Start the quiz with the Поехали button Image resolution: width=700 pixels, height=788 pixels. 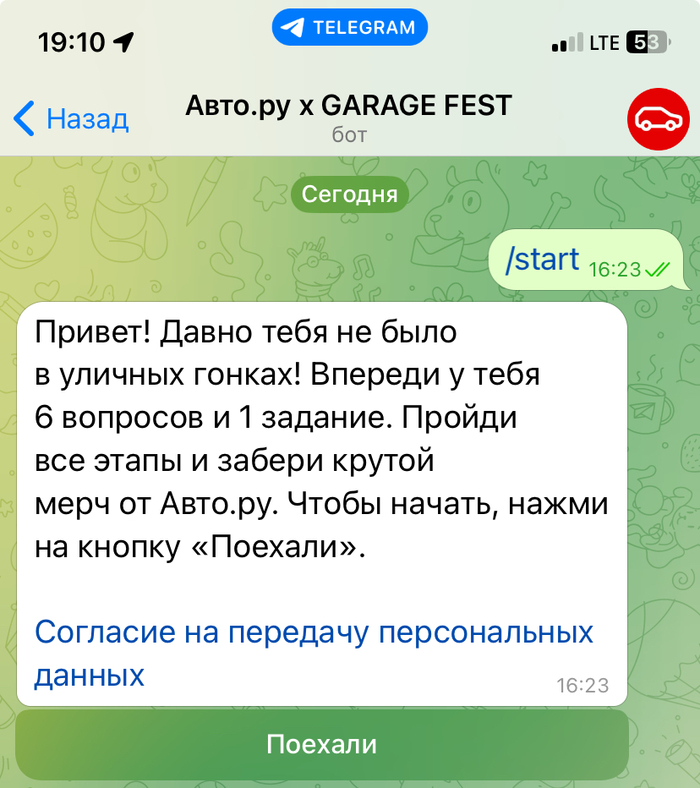[321, 744]
